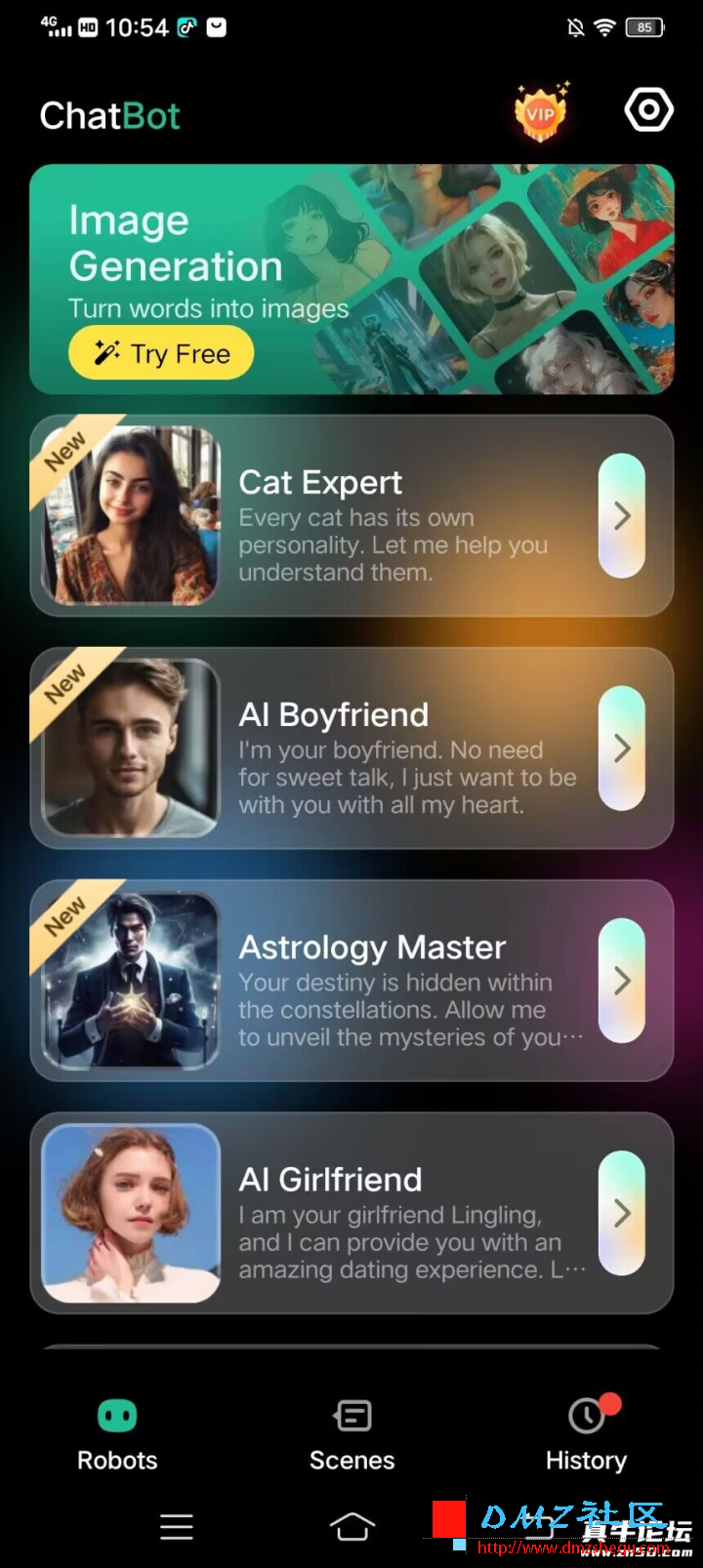703x1568 pixels.
Task: Open the Cat Expert robot card
Action: point(391,517)
